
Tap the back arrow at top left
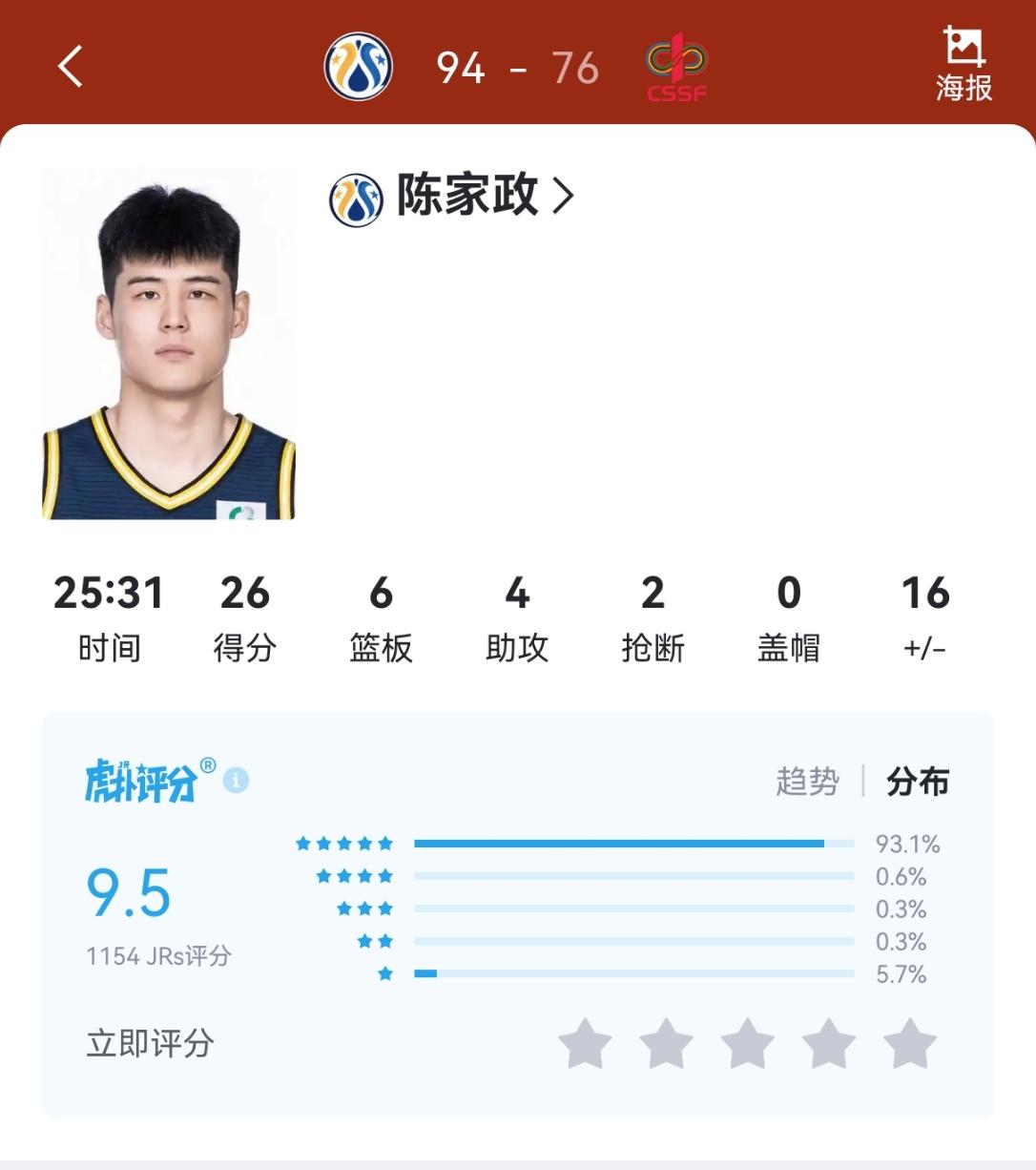click(x=68, y=68)
